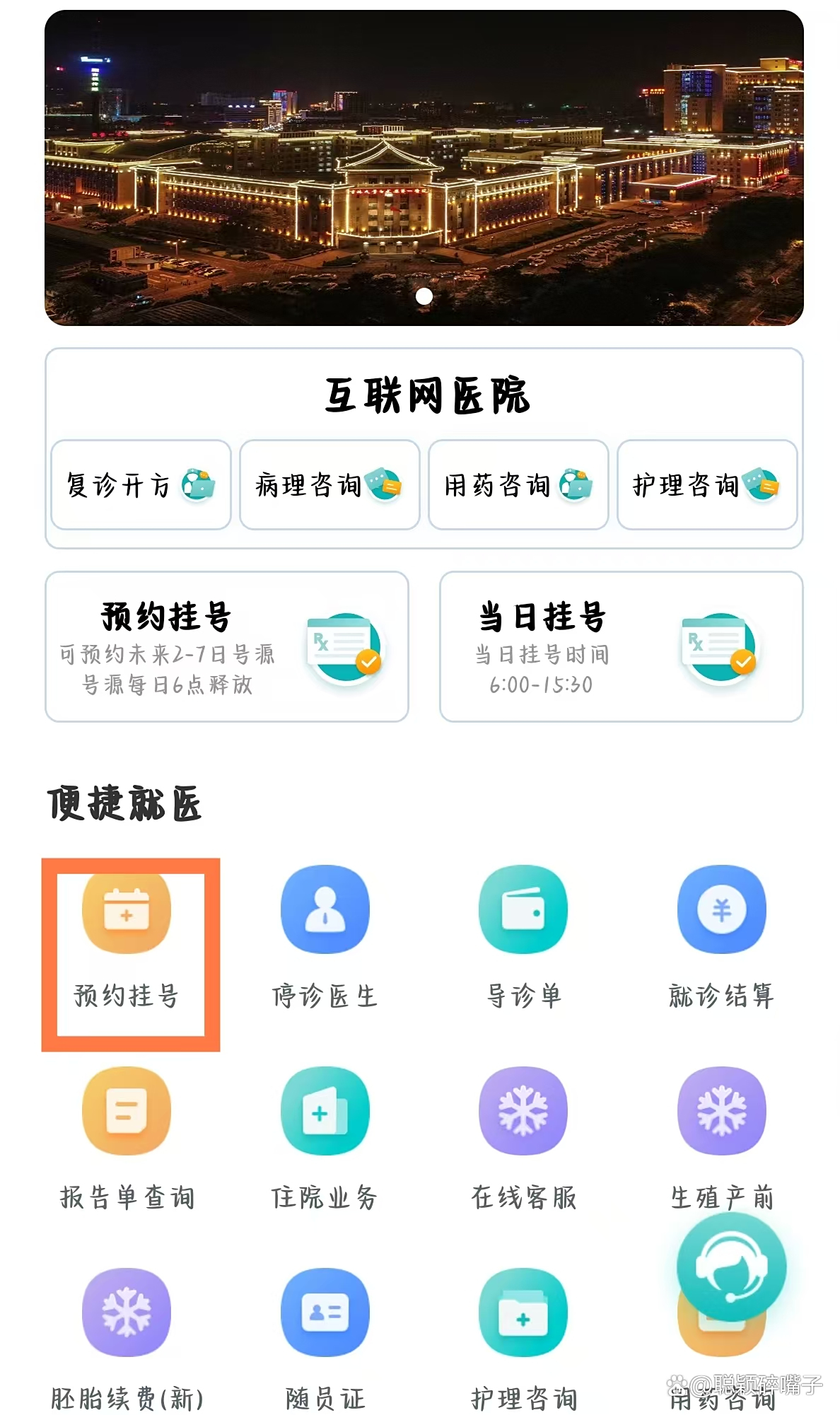Open the 当日挂号 card
The image size is (840, 1415).
621,646
